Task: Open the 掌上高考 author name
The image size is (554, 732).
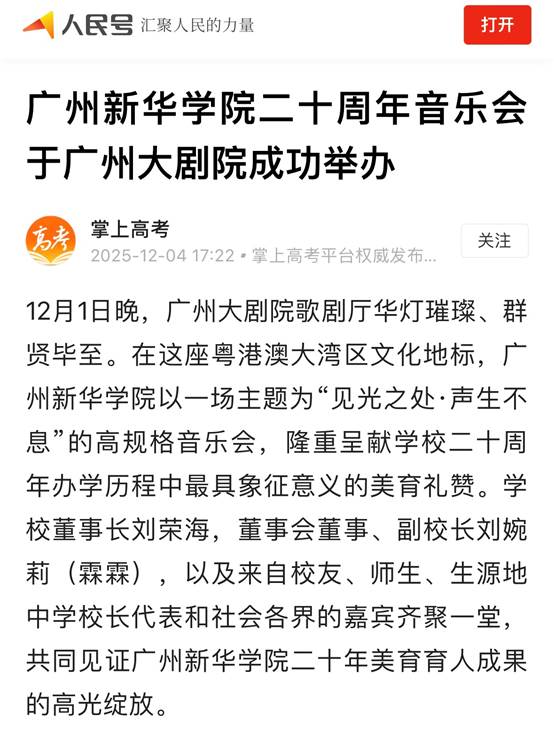Action: tap(130, 229)
